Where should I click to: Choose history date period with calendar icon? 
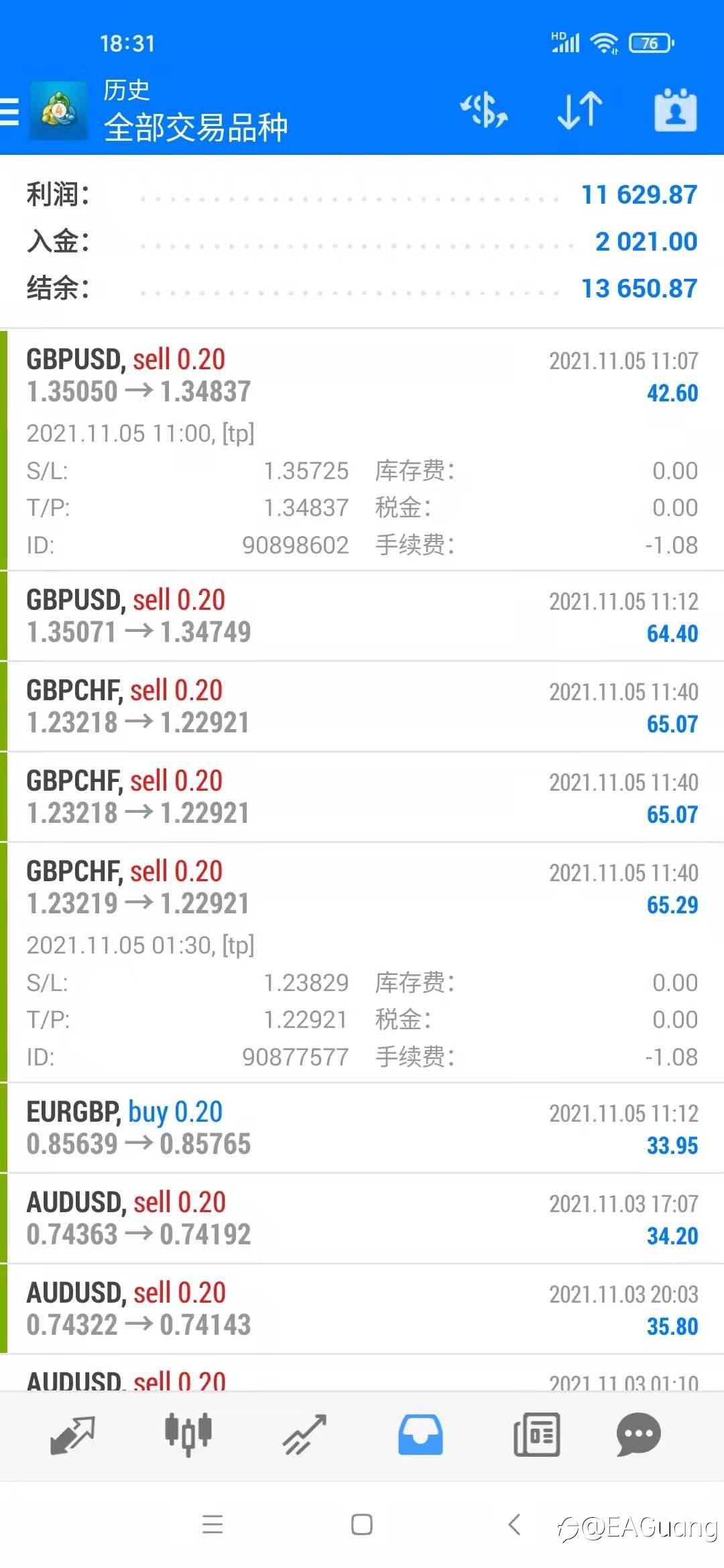675,111
